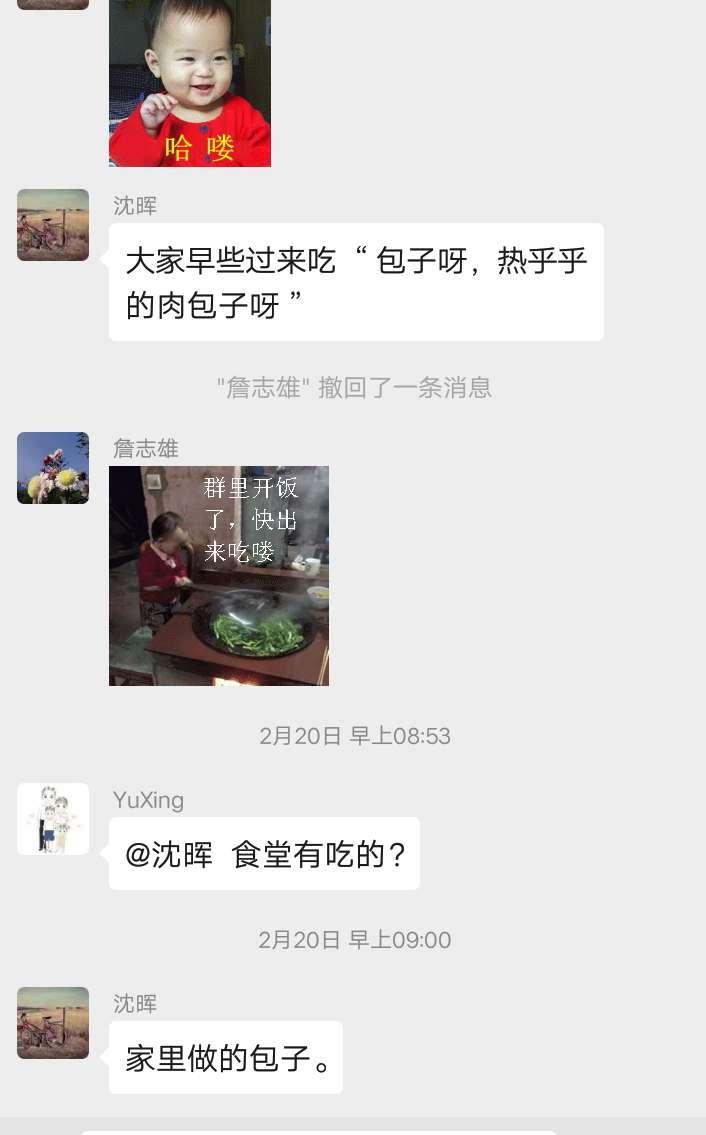Open 沈晖's avatar beside the "大家早些过来吃" message
Image resolution: width=706 pixels, height=1135 pixels.
click(x=53, y=225)
